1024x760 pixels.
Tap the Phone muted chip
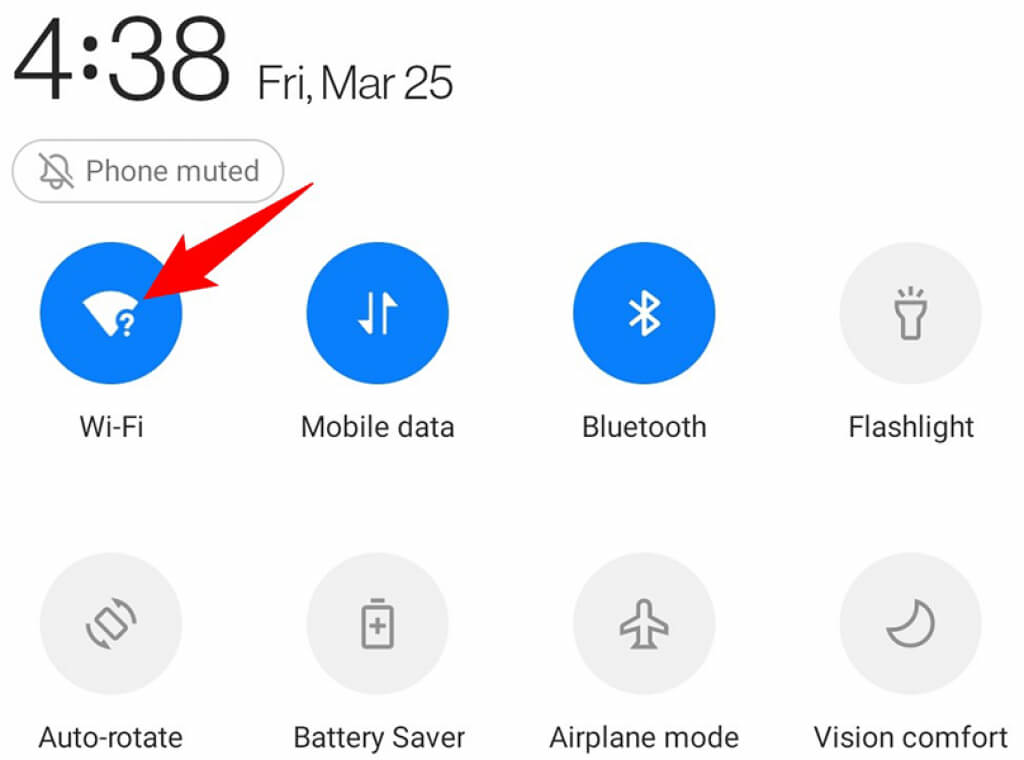[148, 171]
